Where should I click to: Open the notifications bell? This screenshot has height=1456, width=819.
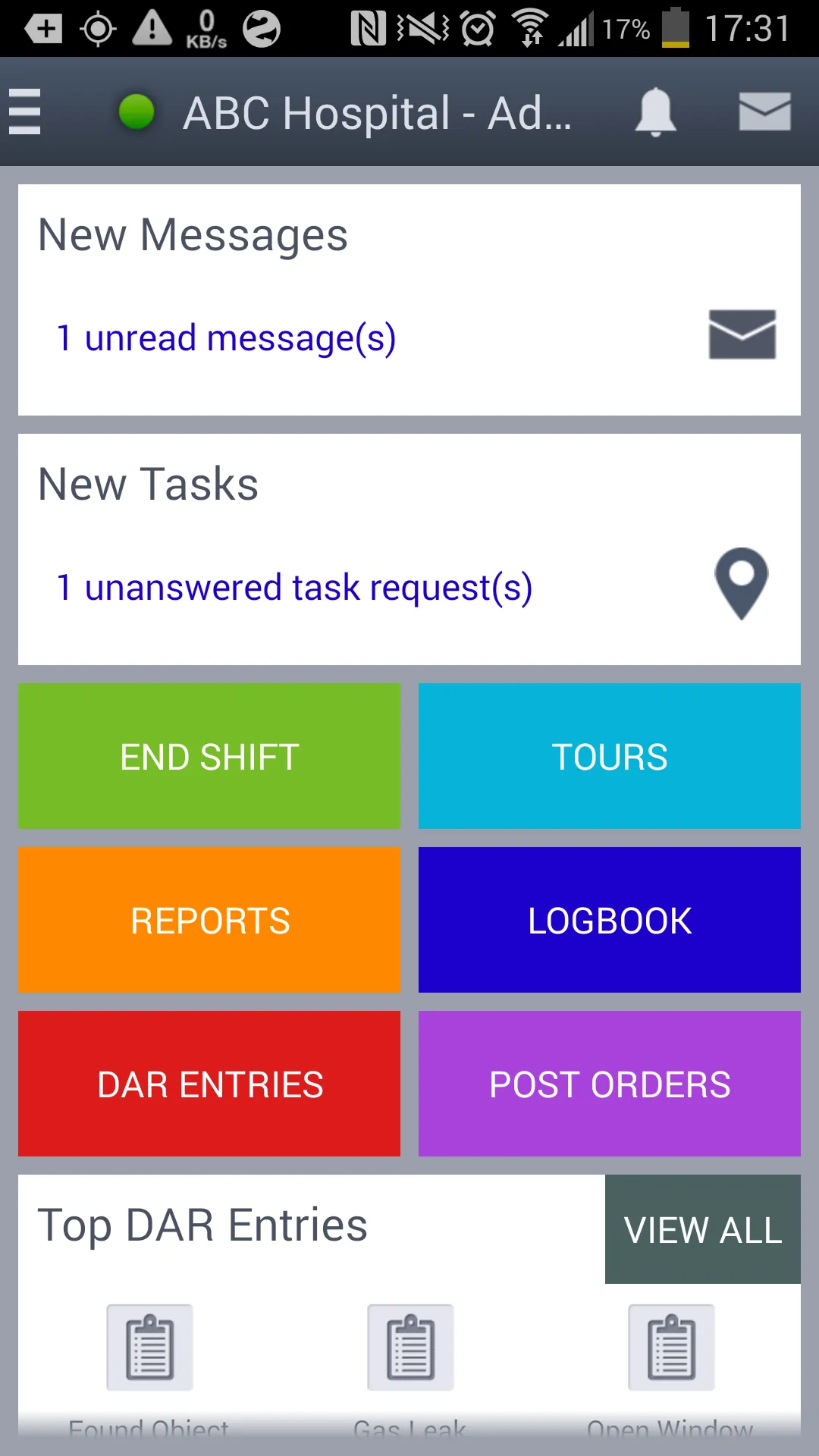(655, 112)
